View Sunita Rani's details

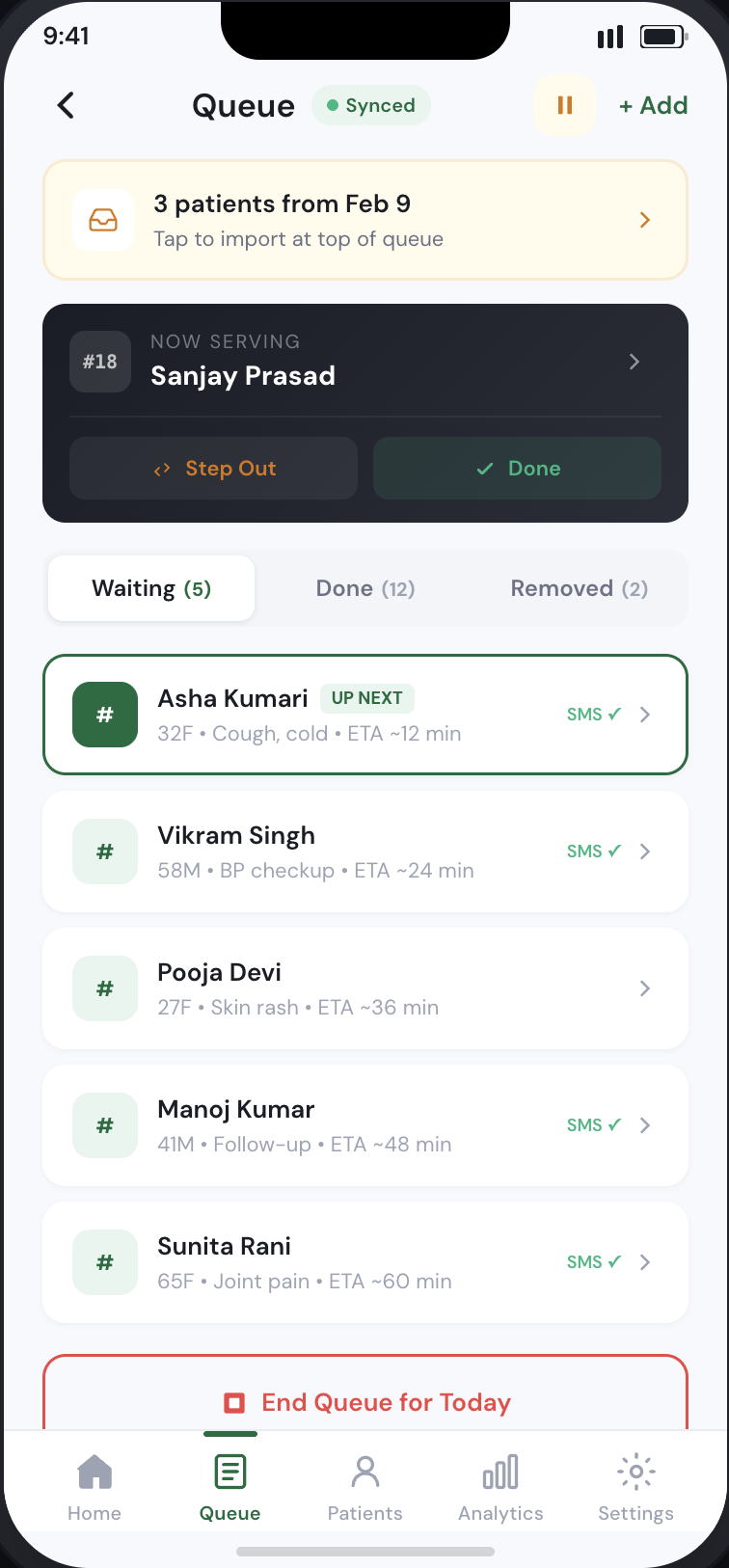pyautogui.click(x=364, y=1262)
